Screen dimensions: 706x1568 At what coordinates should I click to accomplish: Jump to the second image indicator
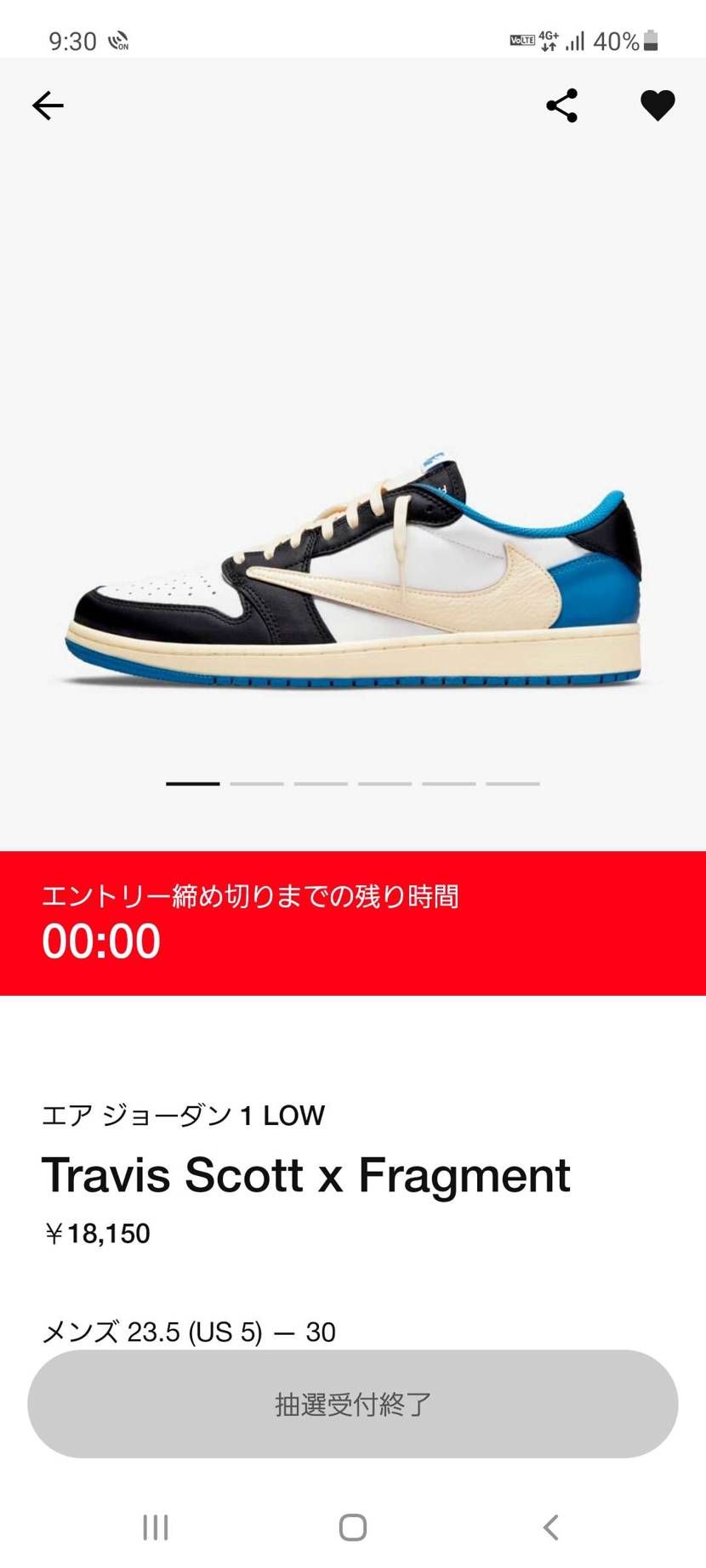click(x=257, y=783)
